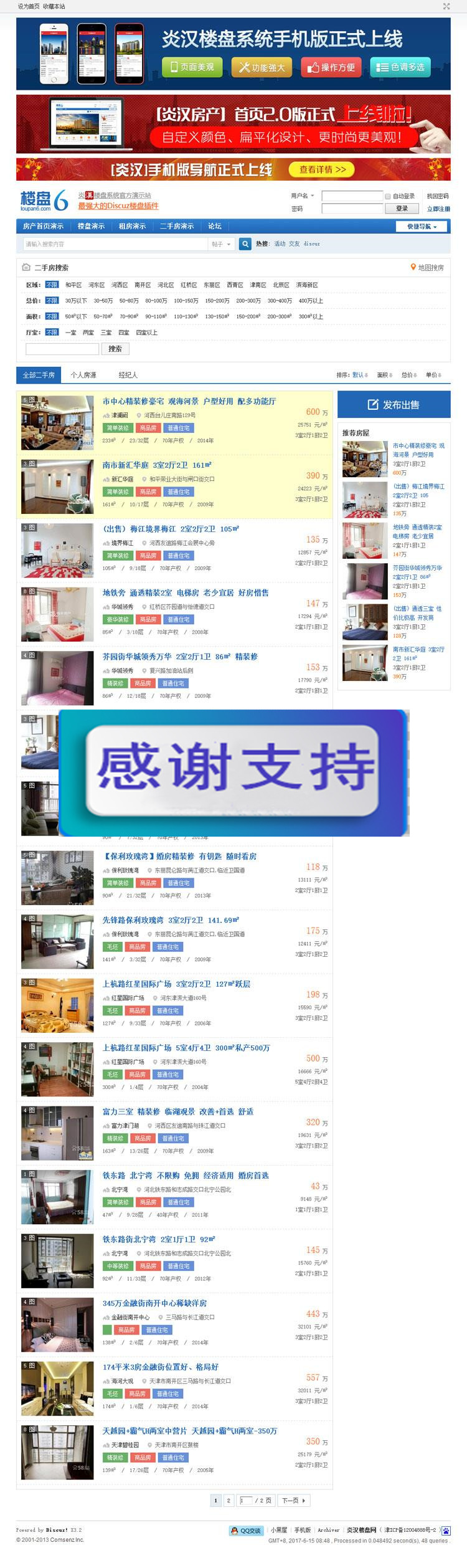The height and width of the screenshot is (1568, 467).
Task: Focus the 用户名 username field
Action: point(352,196)
